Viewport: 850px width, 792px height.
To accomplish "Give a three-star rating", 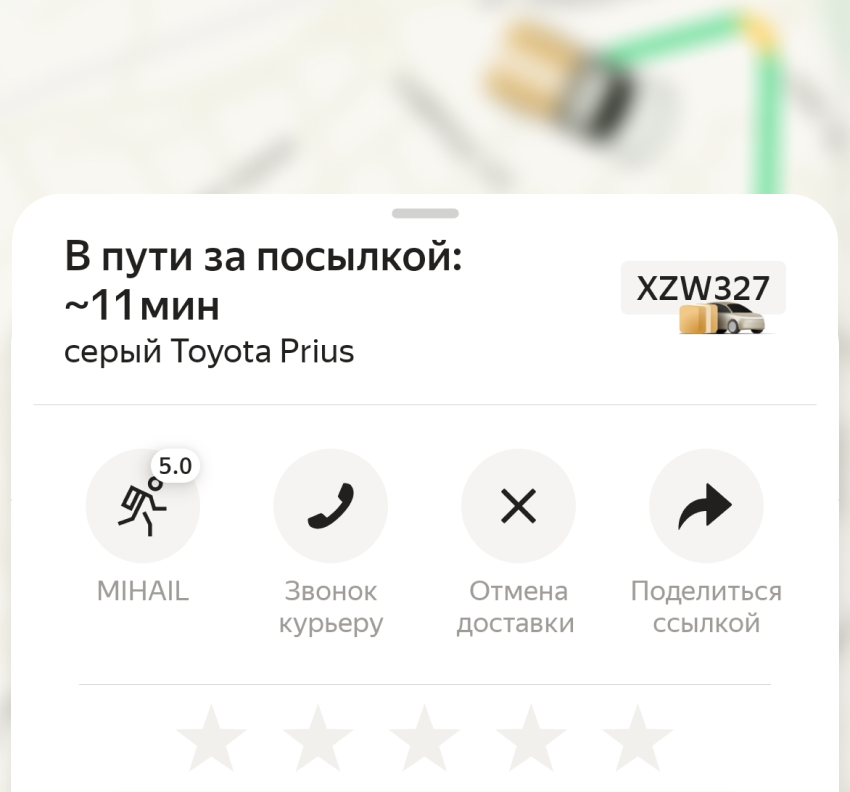I will point(424,740).
